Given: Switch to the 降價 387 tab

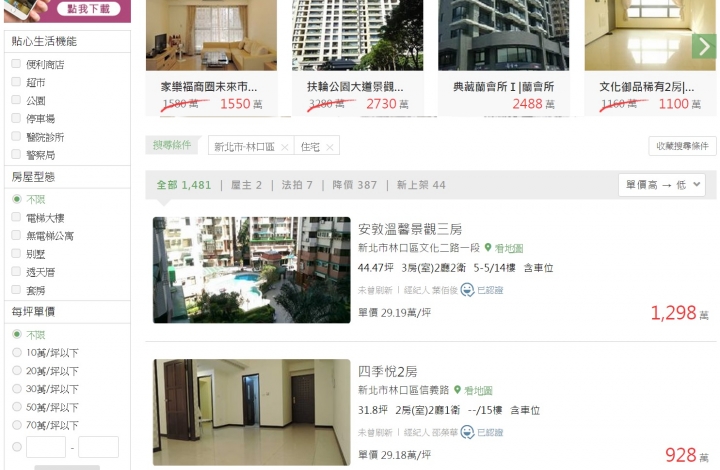Looking at the screenshot, I should (355, 185).
